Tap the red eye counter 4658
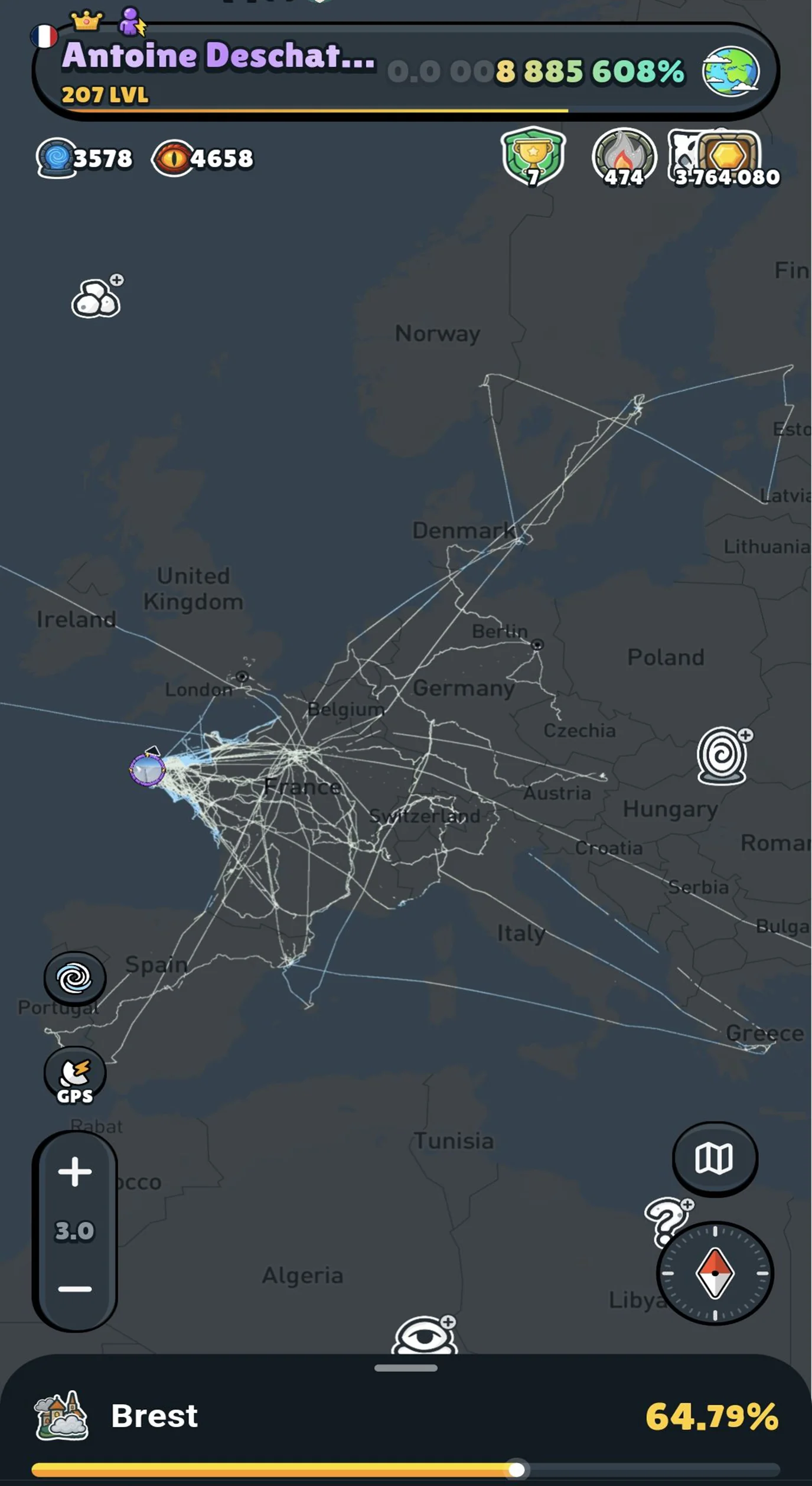The image size is (812, 1486). coord(203,158)
